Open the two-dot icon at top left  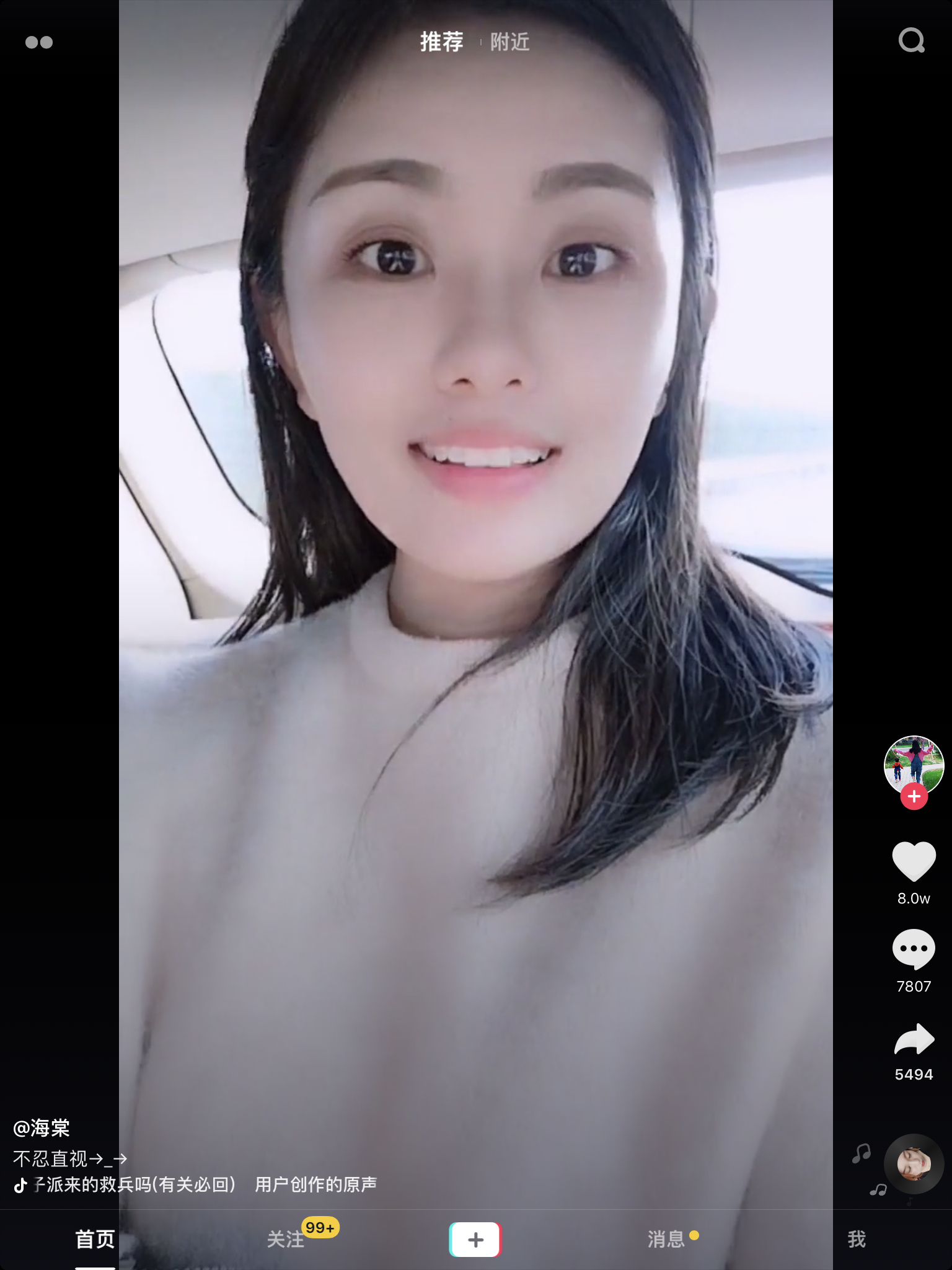[x=39, y=42]
